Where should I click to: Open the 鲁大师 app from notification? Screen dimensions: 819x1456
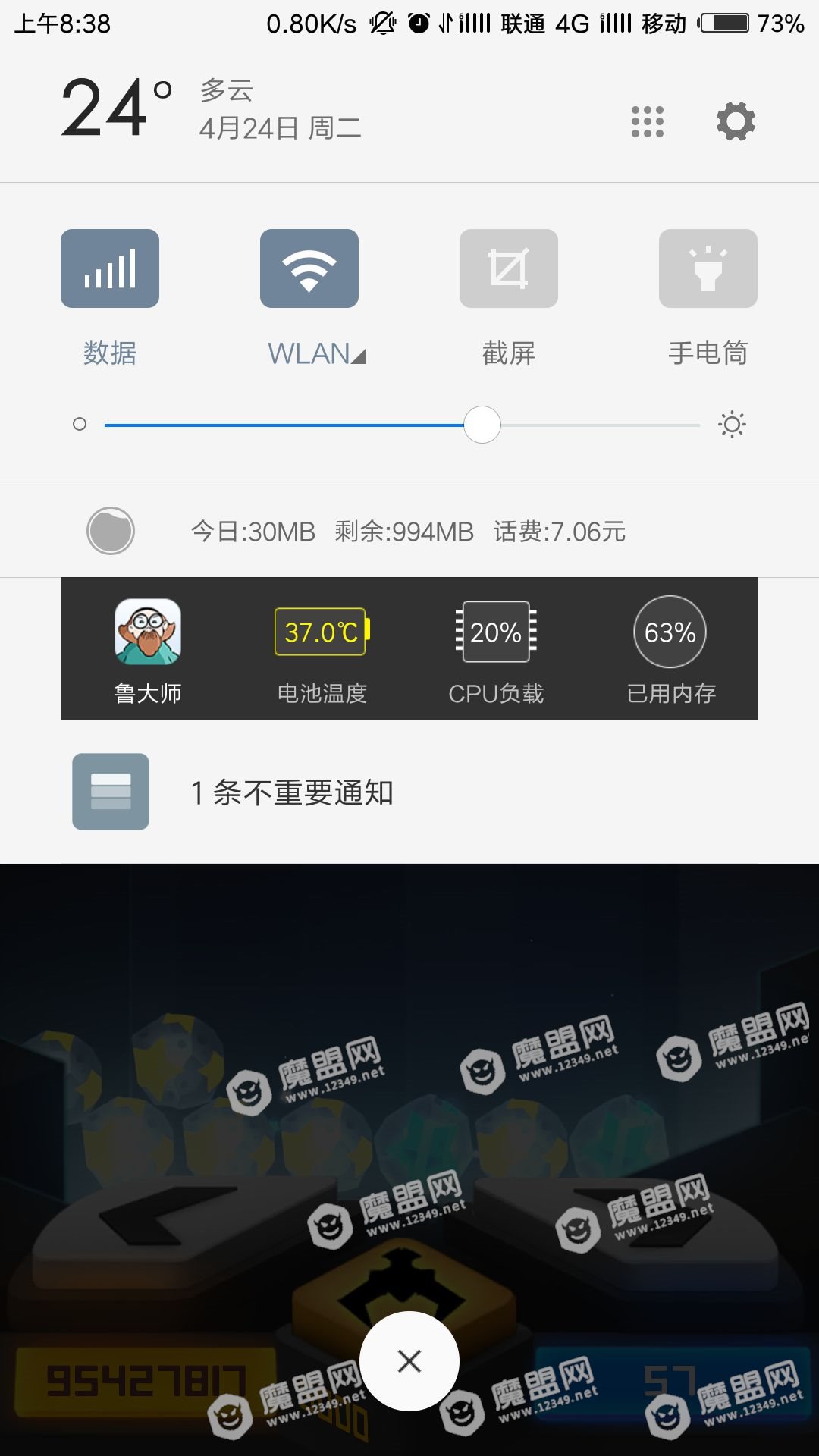click(148, 648)
